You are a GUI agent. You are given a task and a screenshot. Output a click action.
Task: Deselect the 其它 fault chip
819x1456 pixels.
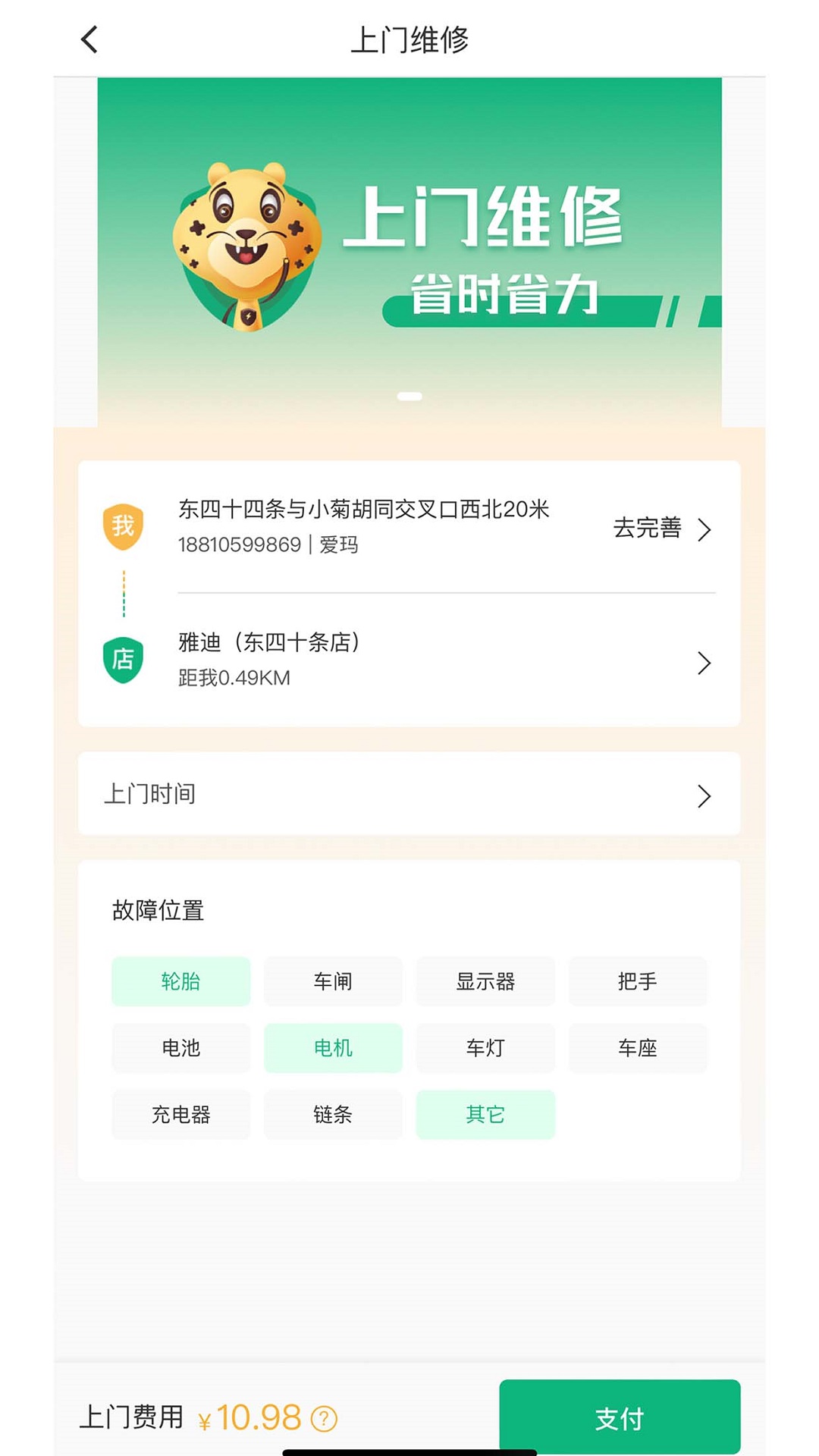tap(485, 1115)
